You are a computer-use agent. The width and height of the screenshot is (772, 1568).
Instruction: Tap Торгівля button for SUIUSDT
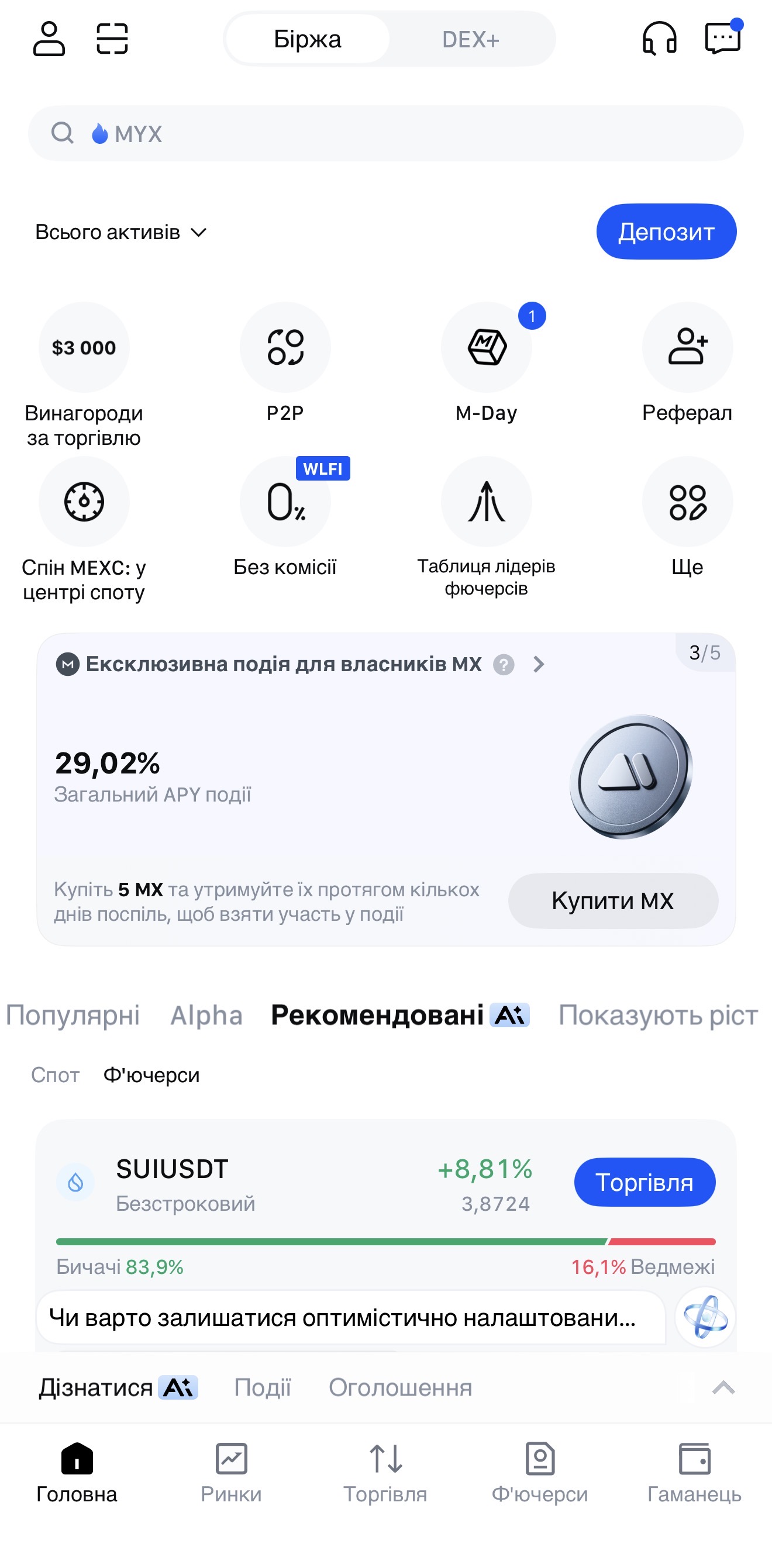coord(644,1182)
